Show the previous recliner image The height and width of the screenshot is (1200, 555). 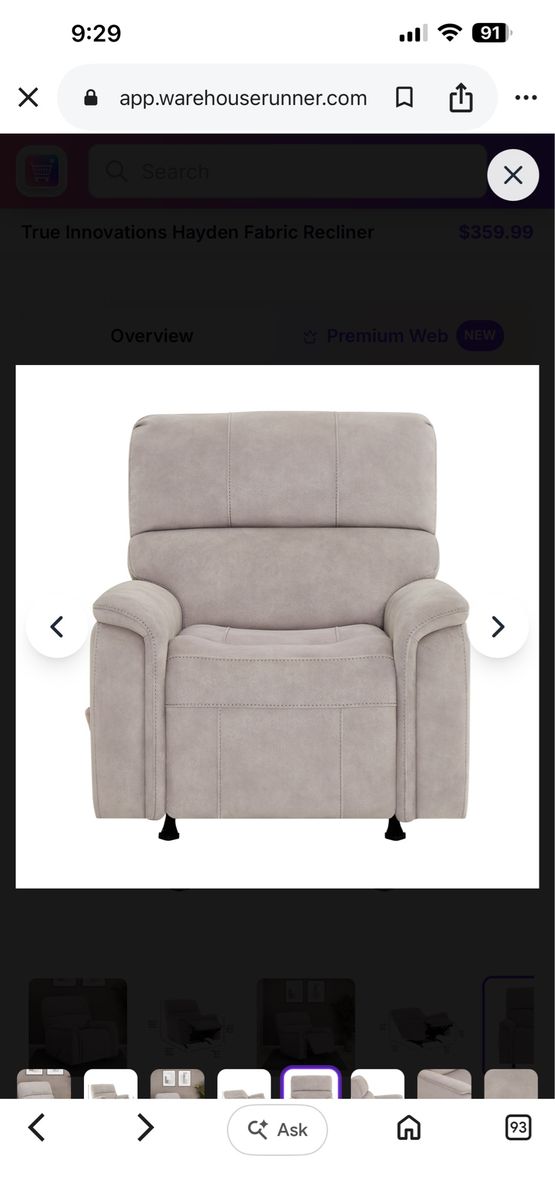click(x=57, y=627)
